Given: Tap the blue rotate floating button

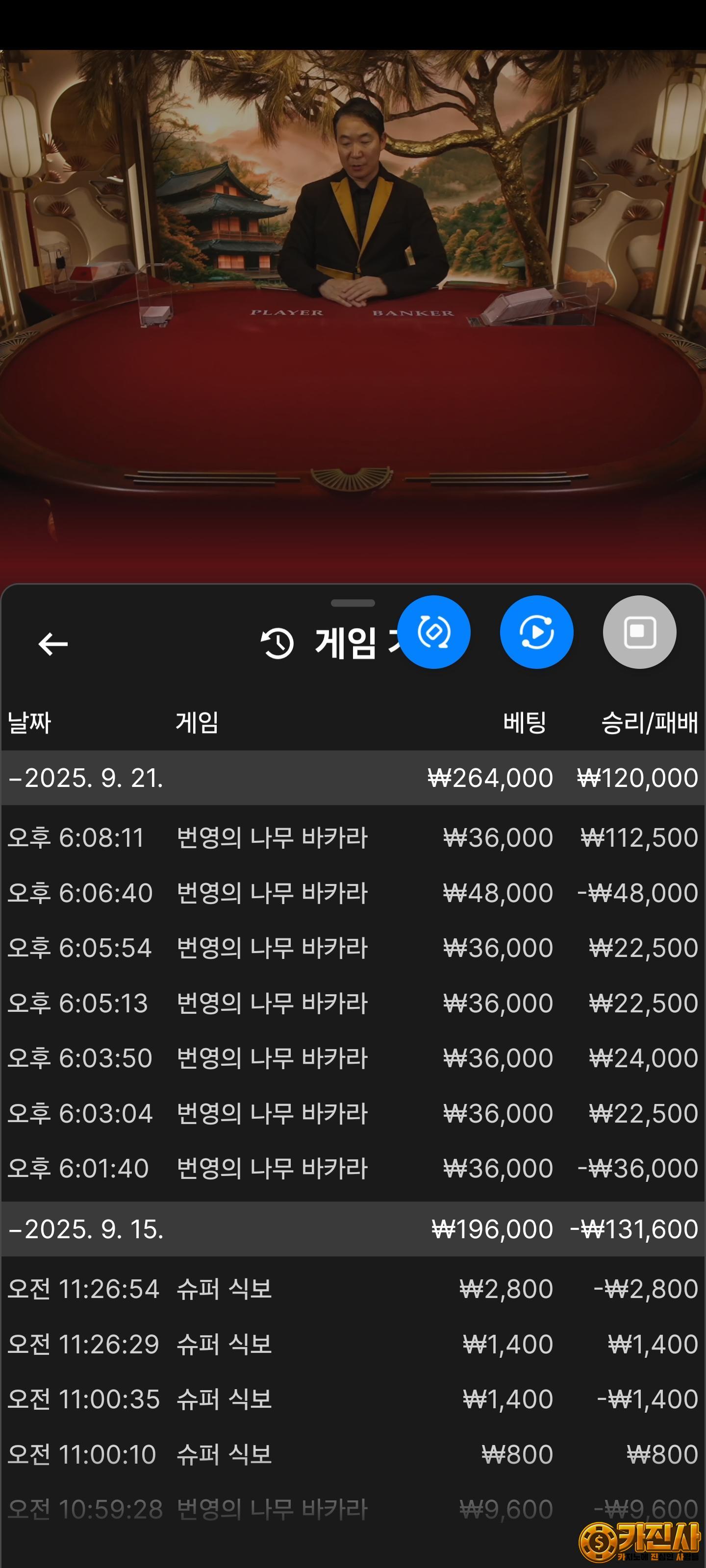Looking at the screenshot, I should [x=434, y=632].
